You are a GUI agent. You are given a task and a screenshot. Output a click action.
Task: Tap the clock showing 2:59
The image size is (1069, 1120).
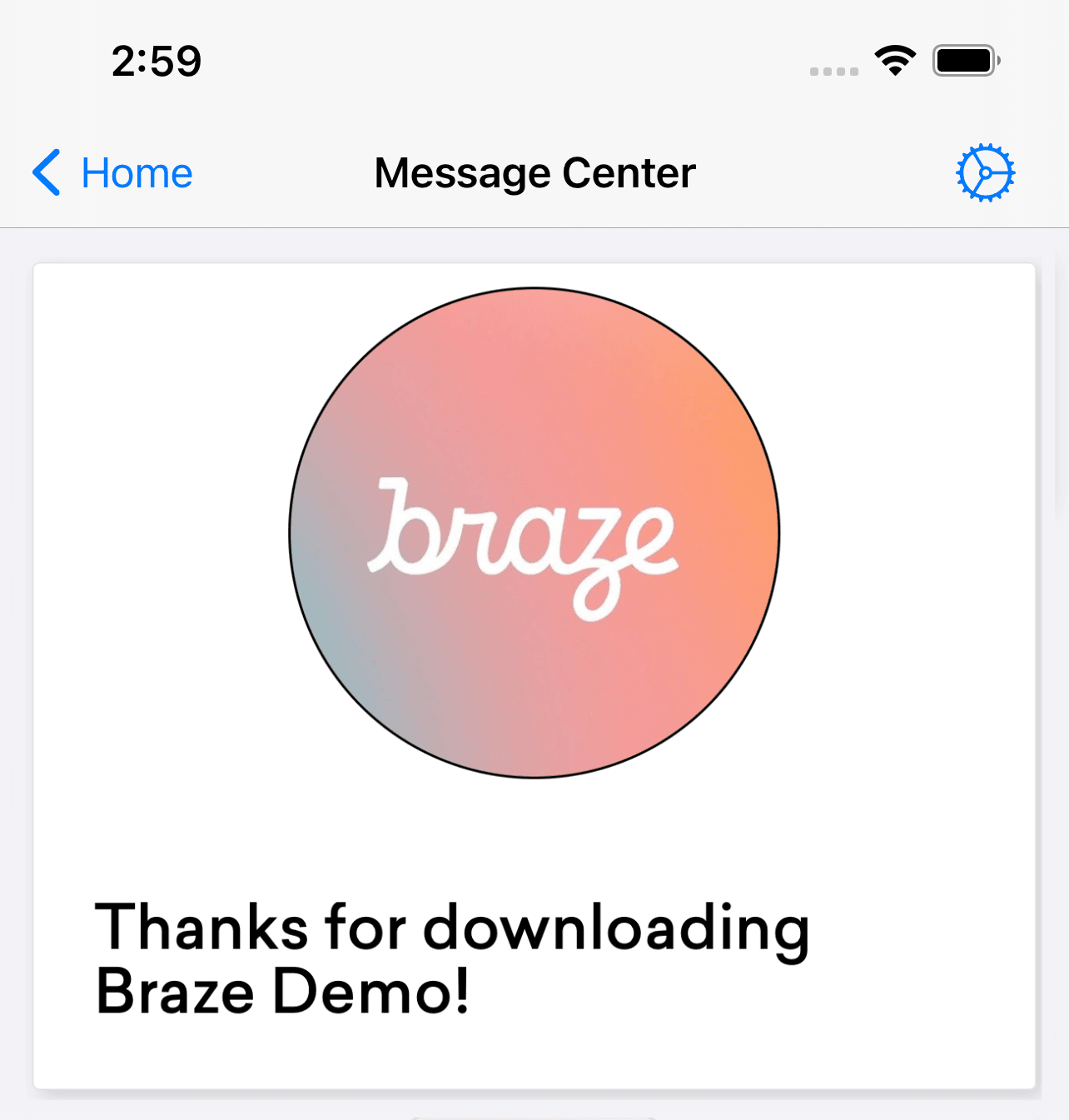pyautogui.click(x=156, y=59)
